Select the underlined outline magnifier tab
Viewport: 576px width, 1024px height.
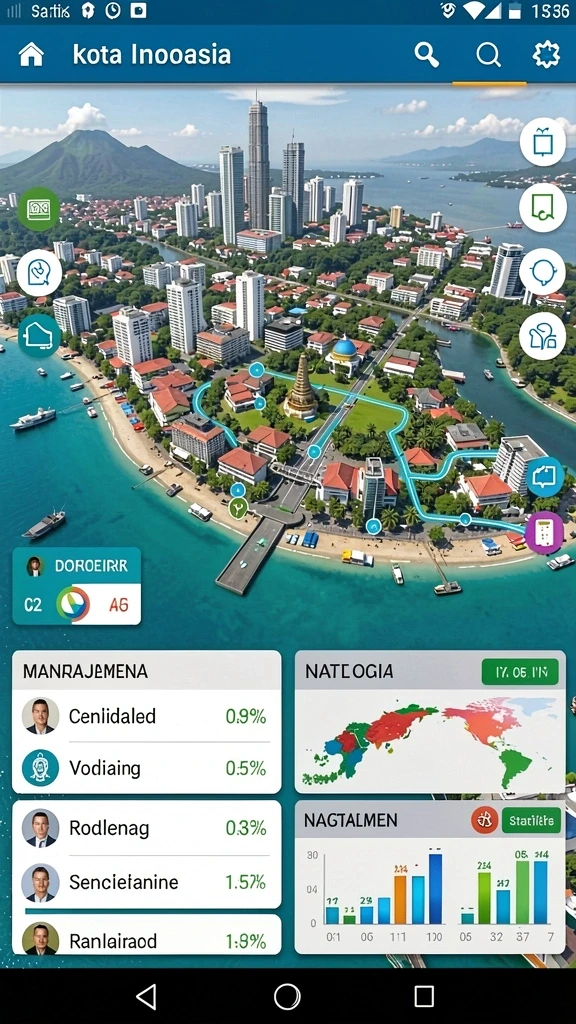488,55
